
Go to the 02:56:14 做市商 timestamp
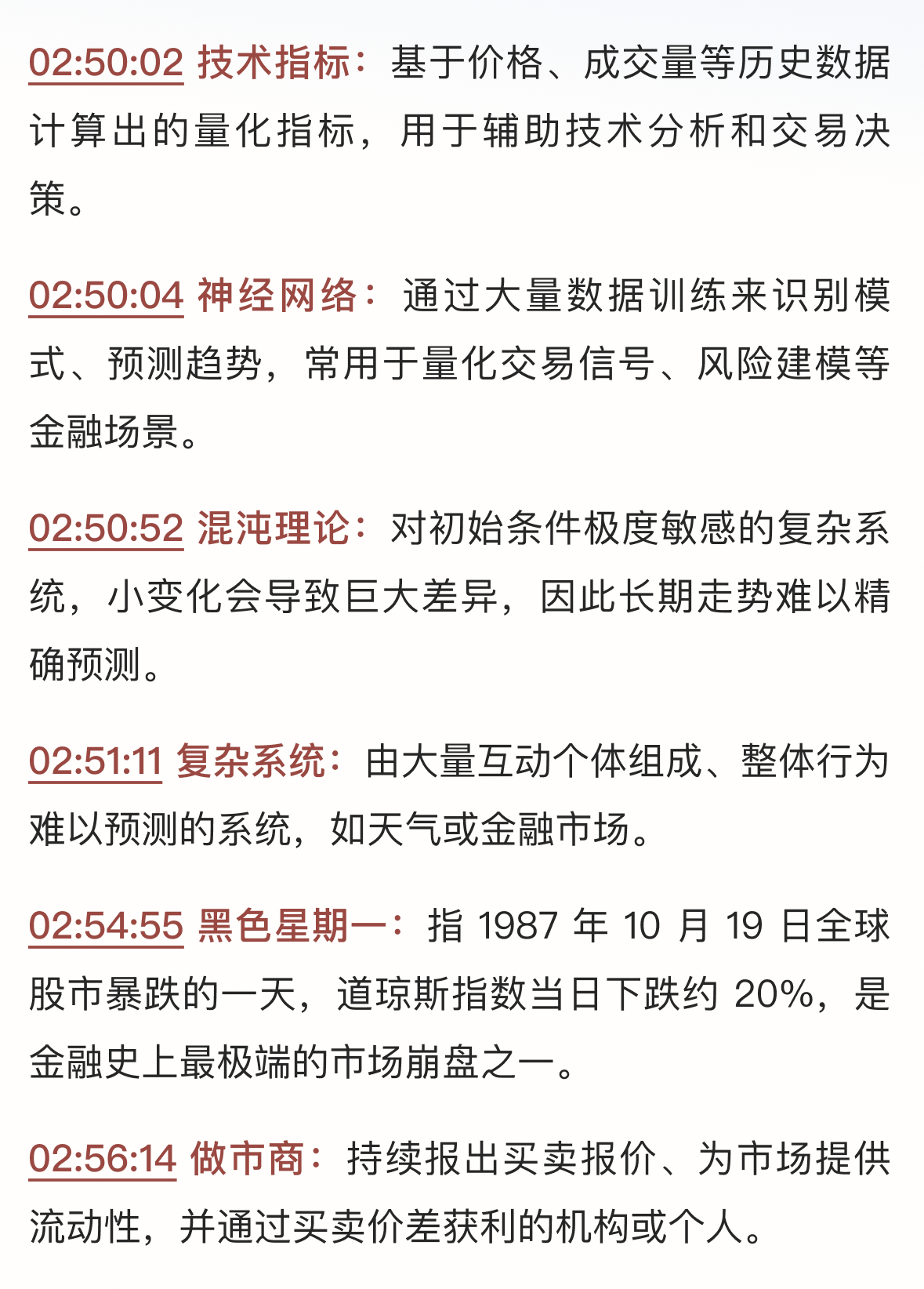click(103, 1159)
